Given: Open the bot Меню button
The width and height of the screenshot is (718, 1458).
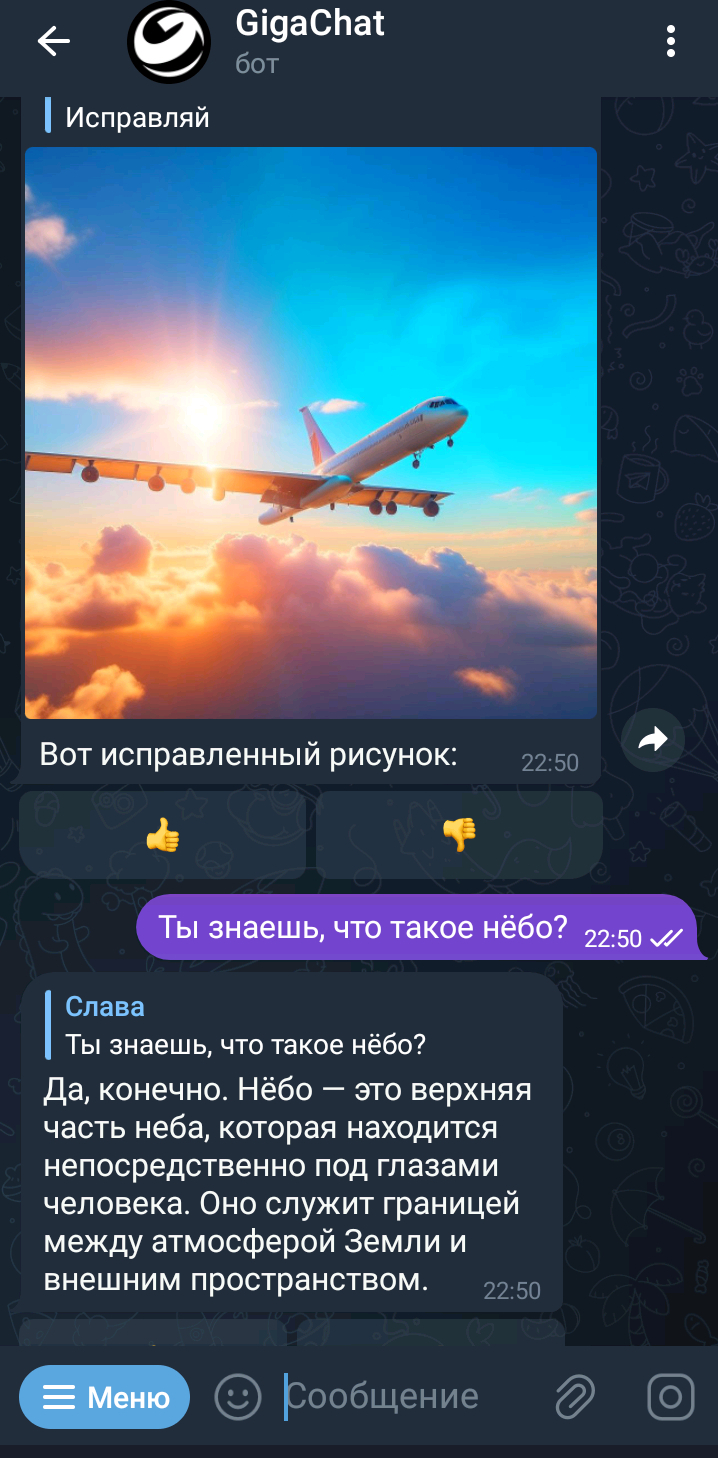Looking at the screenshot, I should [x=105, y=1397].
